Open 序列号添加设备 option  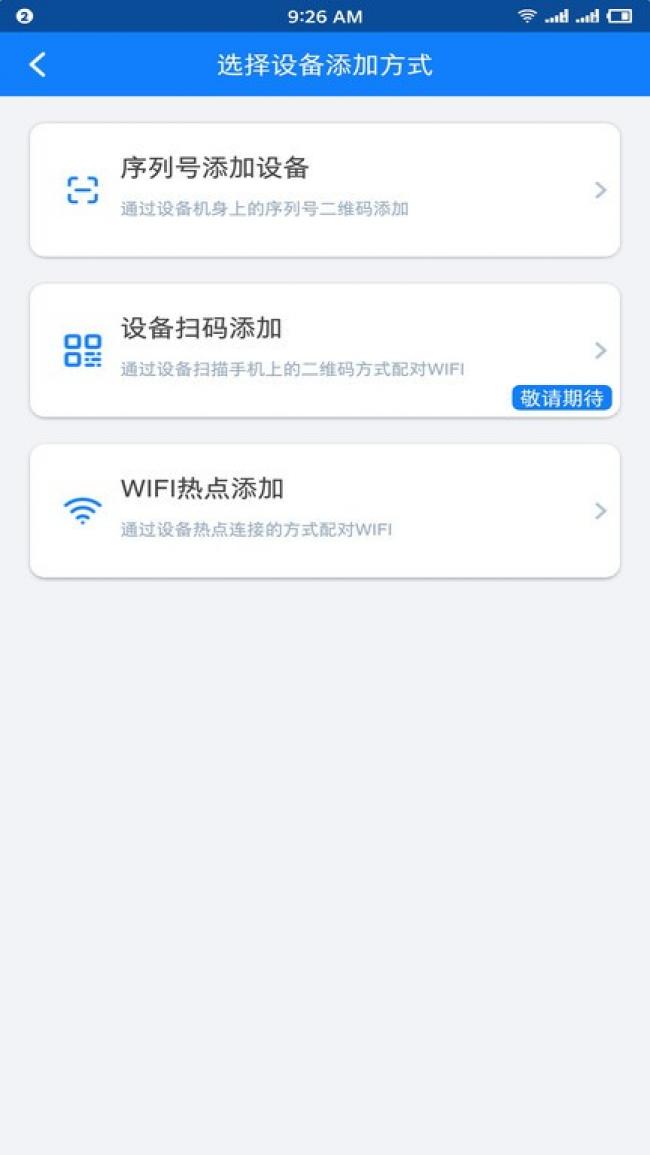tap(324, 190)
